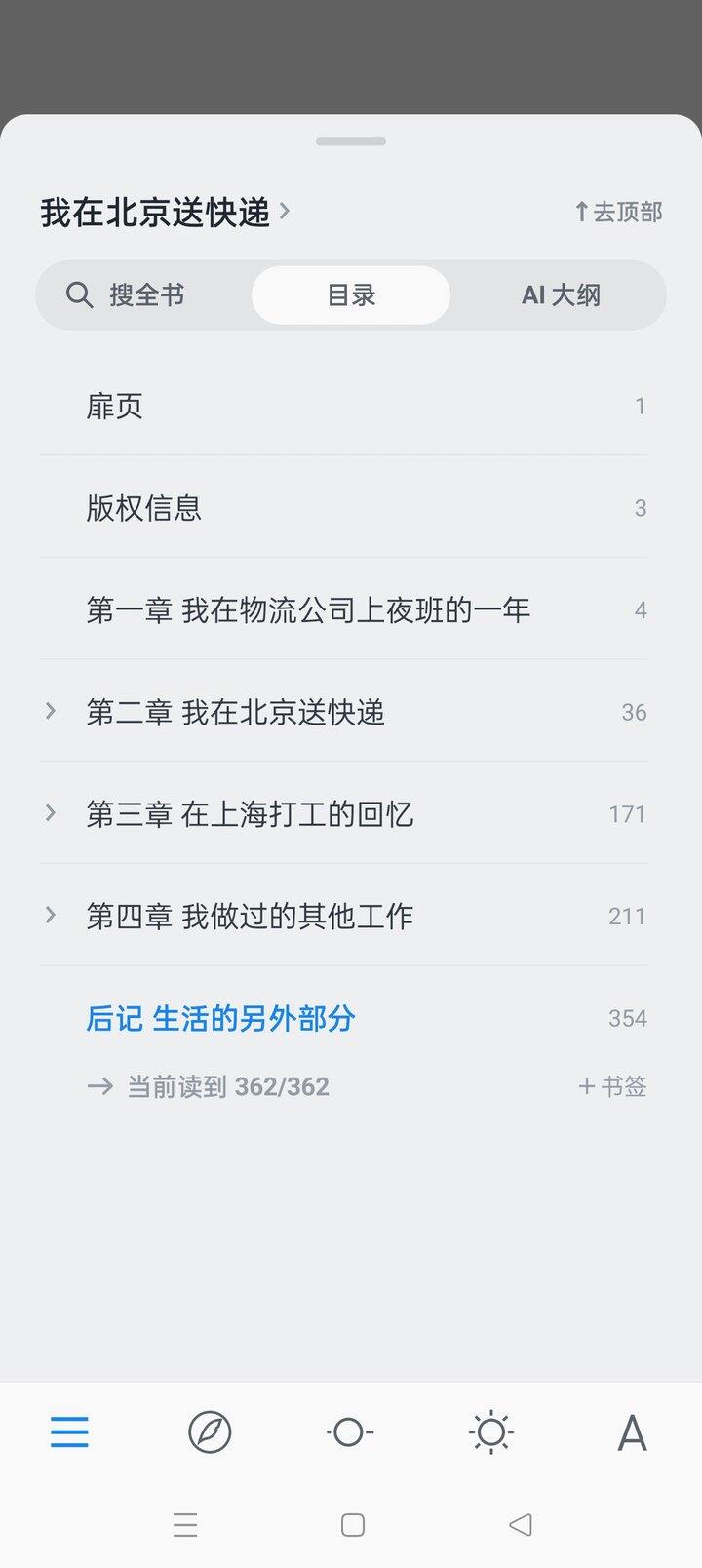
Task: Tap the system back button
Action: [x=521, y=1524]
